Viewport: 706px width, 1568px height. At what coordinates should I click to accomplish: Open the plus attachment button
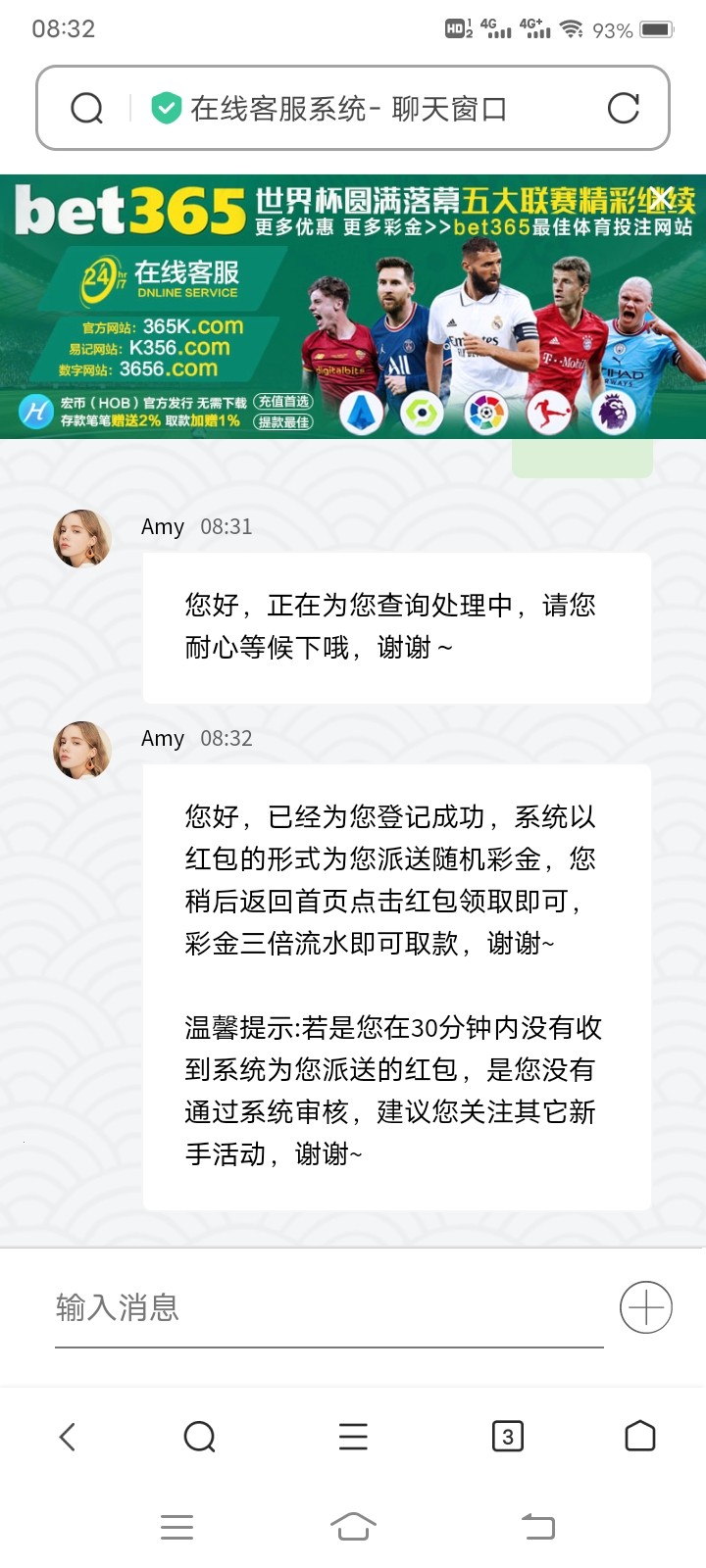[645, 1307]
